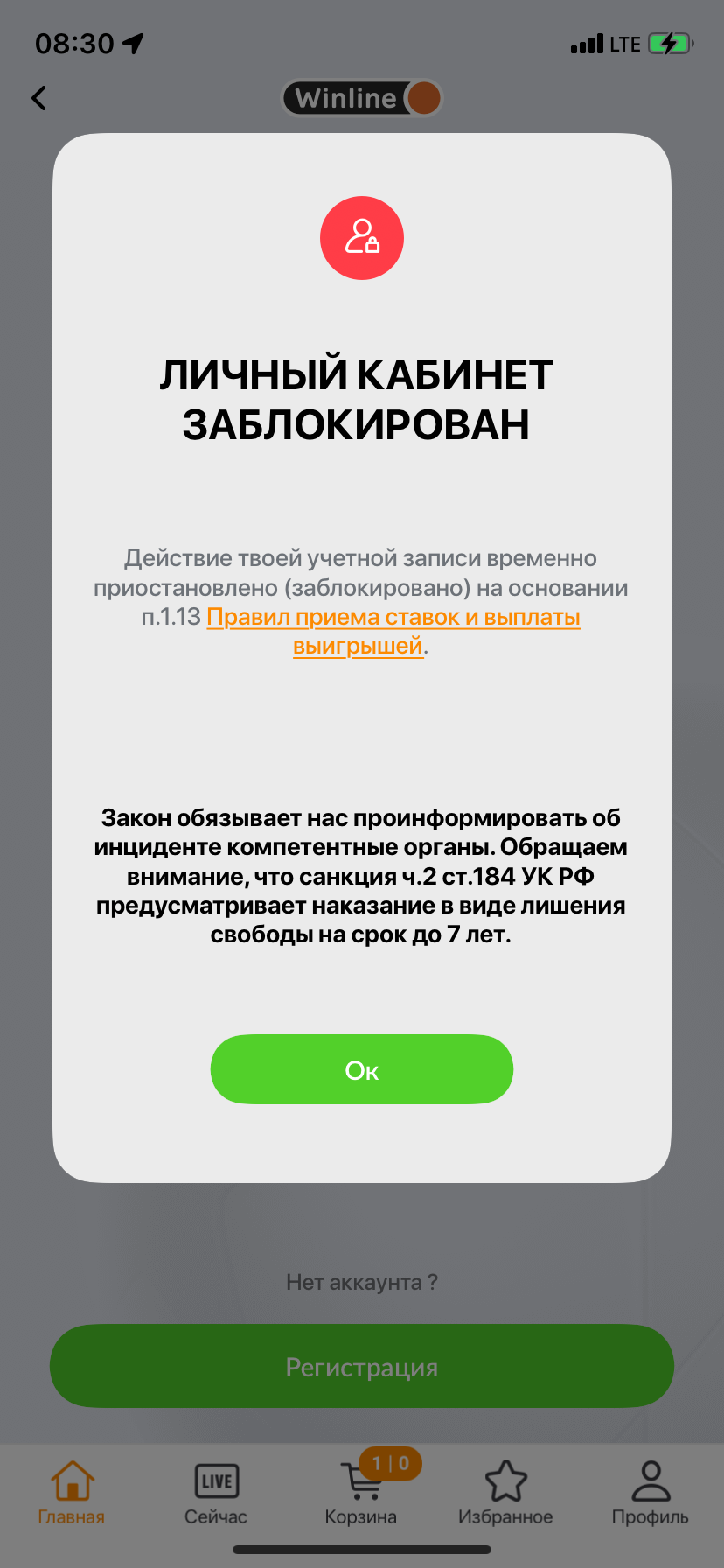Switch to the Избранное tab
This screenshot has height=1568, width=724.
pos(505,1493)
